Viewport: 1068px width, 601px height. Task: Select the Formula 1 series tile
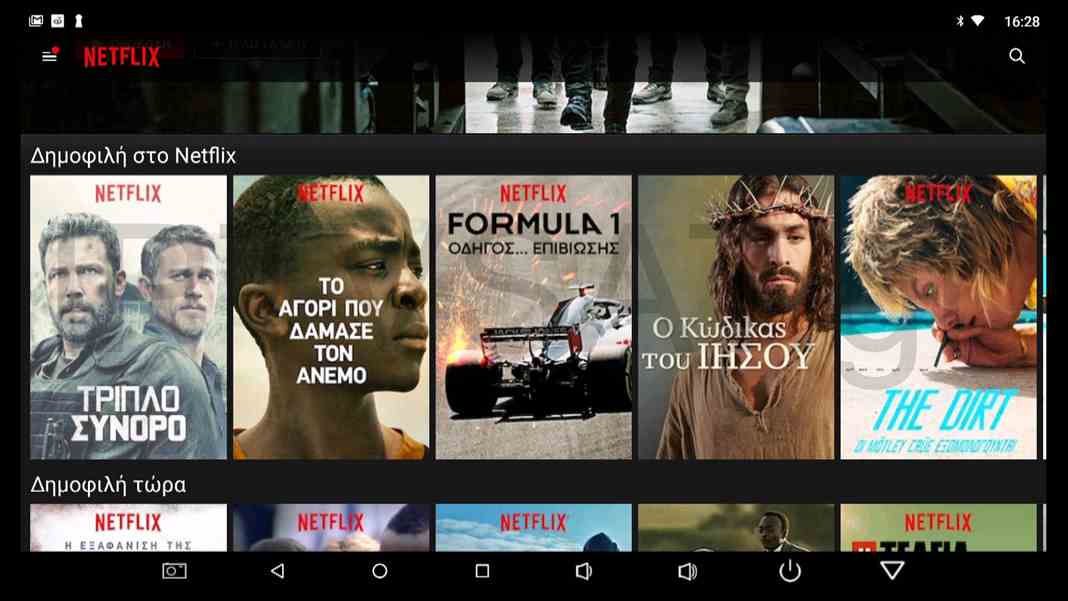click(533, 317)
